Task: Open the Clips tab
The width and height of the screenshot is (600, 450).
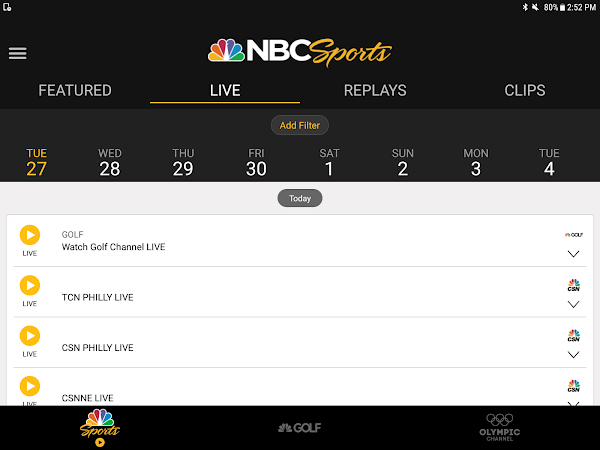Action: point(525,91)
